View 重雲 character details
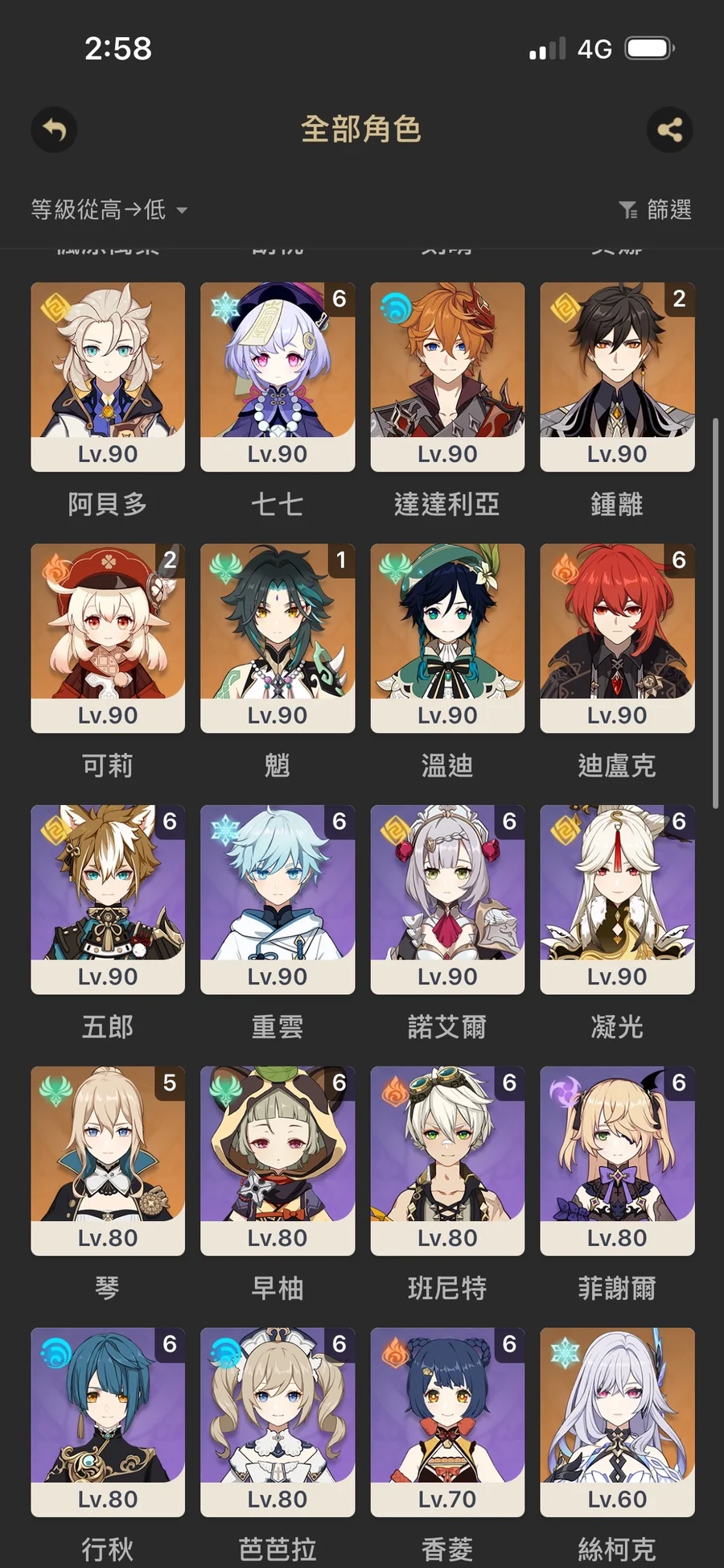Screen dimensions: 724x1568 point(278,899)
